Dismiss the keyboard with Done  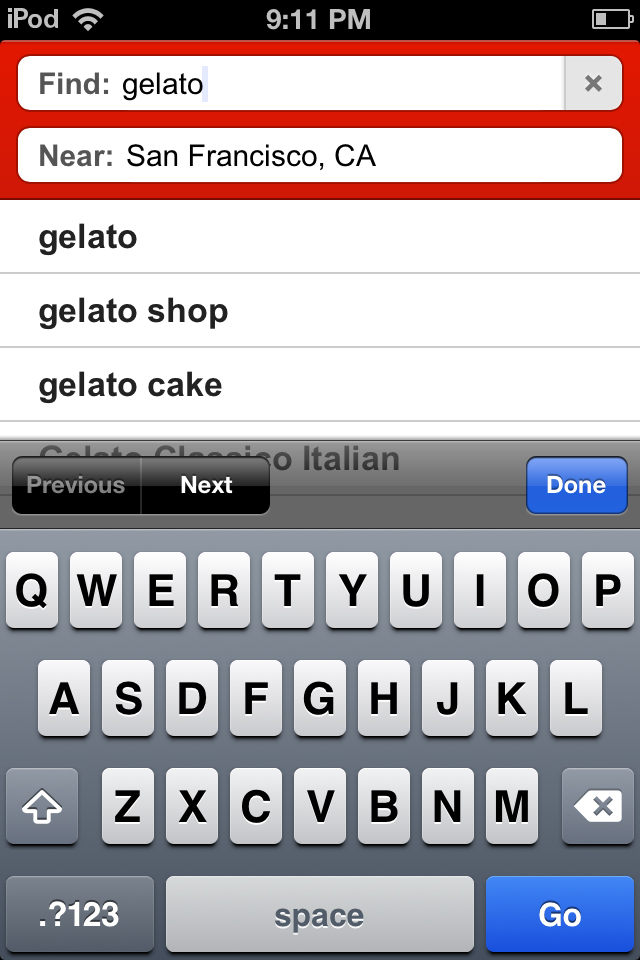click(x=576, y=485)
